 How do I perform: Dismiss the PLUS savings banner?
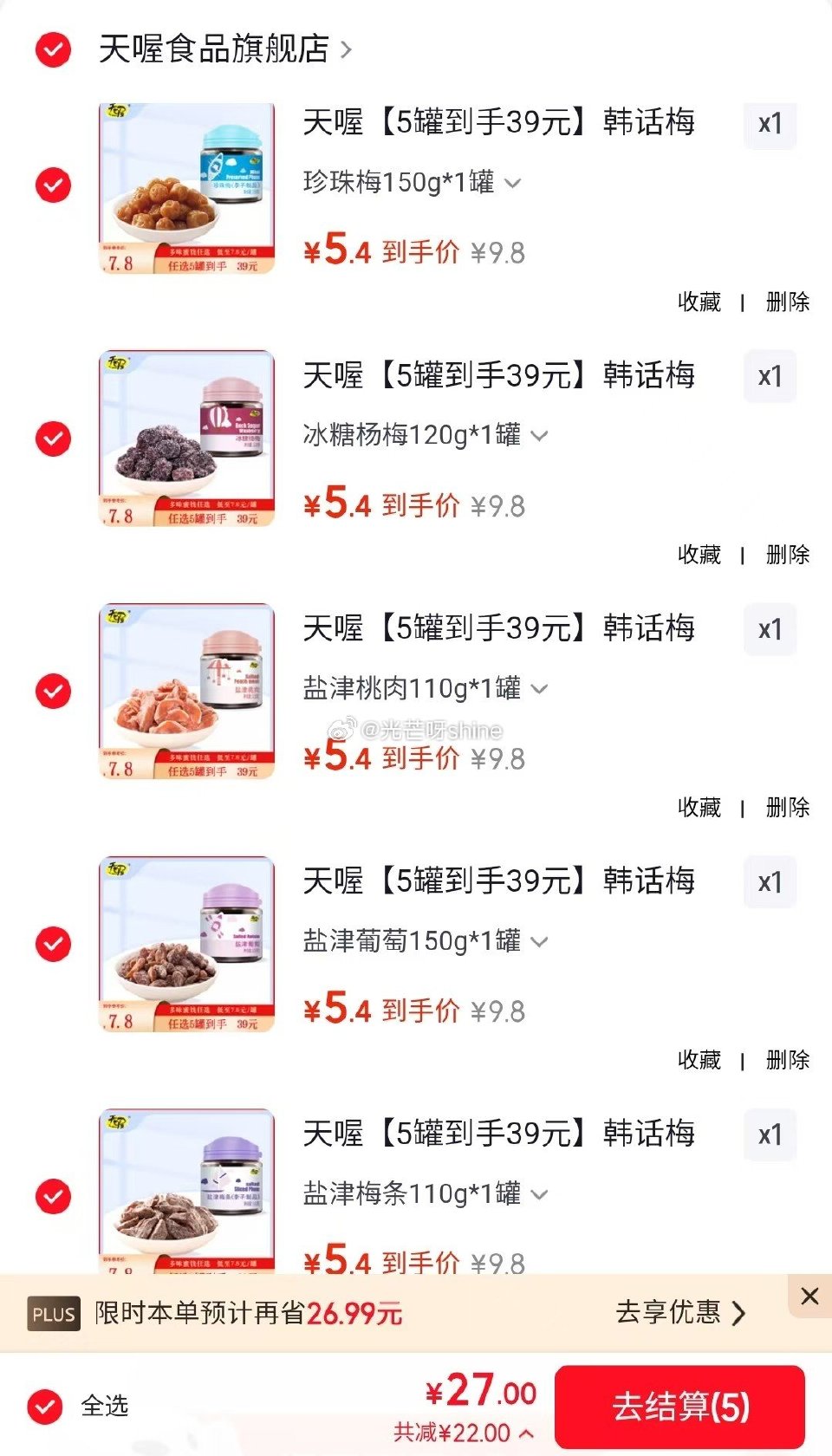click(x=811, y=1297)
